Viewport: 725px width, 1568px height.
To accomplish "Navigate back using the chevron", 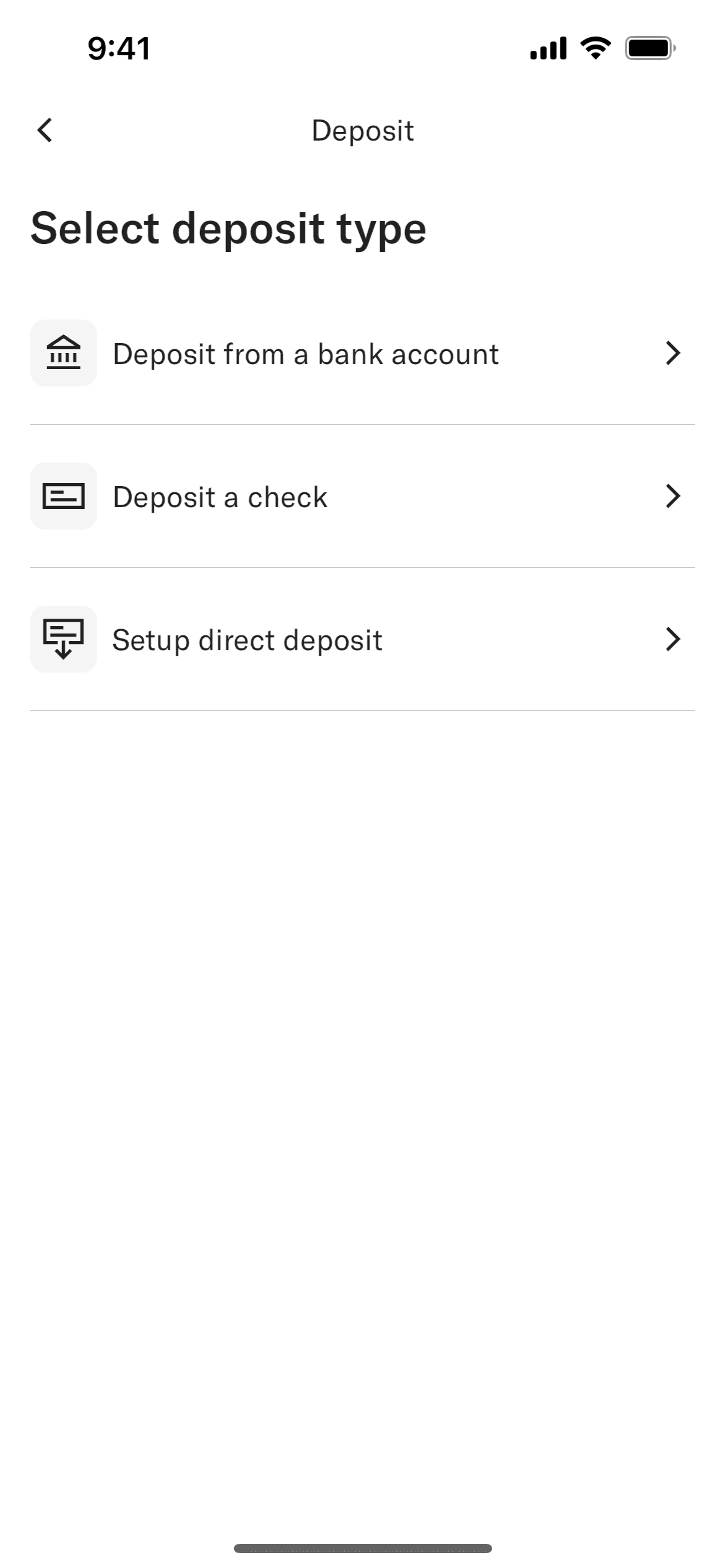I will tap(45, 131).
